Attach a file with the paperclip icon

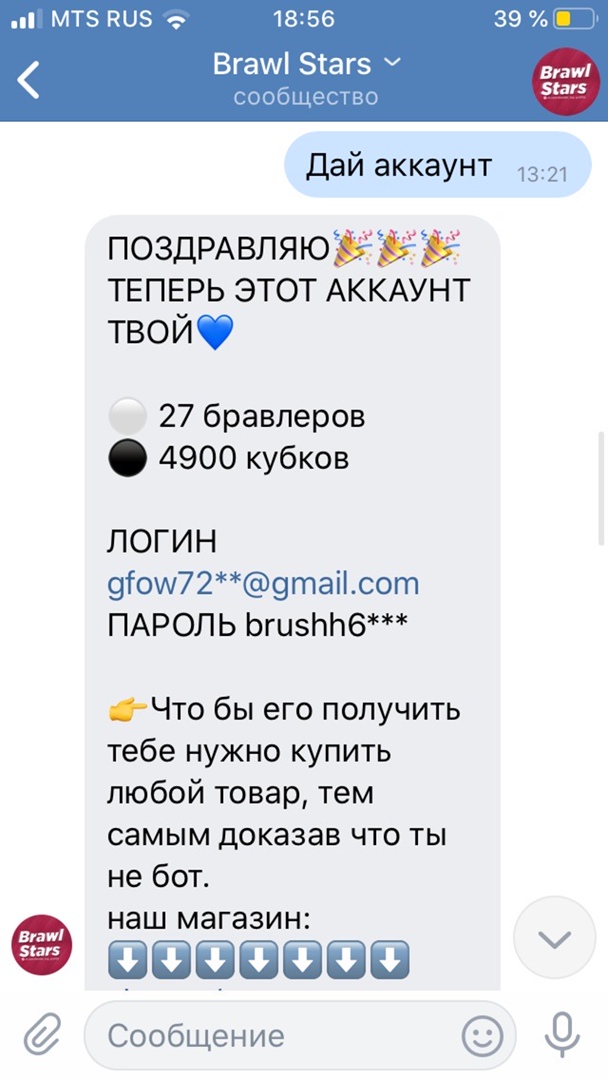coord(42,1034)
